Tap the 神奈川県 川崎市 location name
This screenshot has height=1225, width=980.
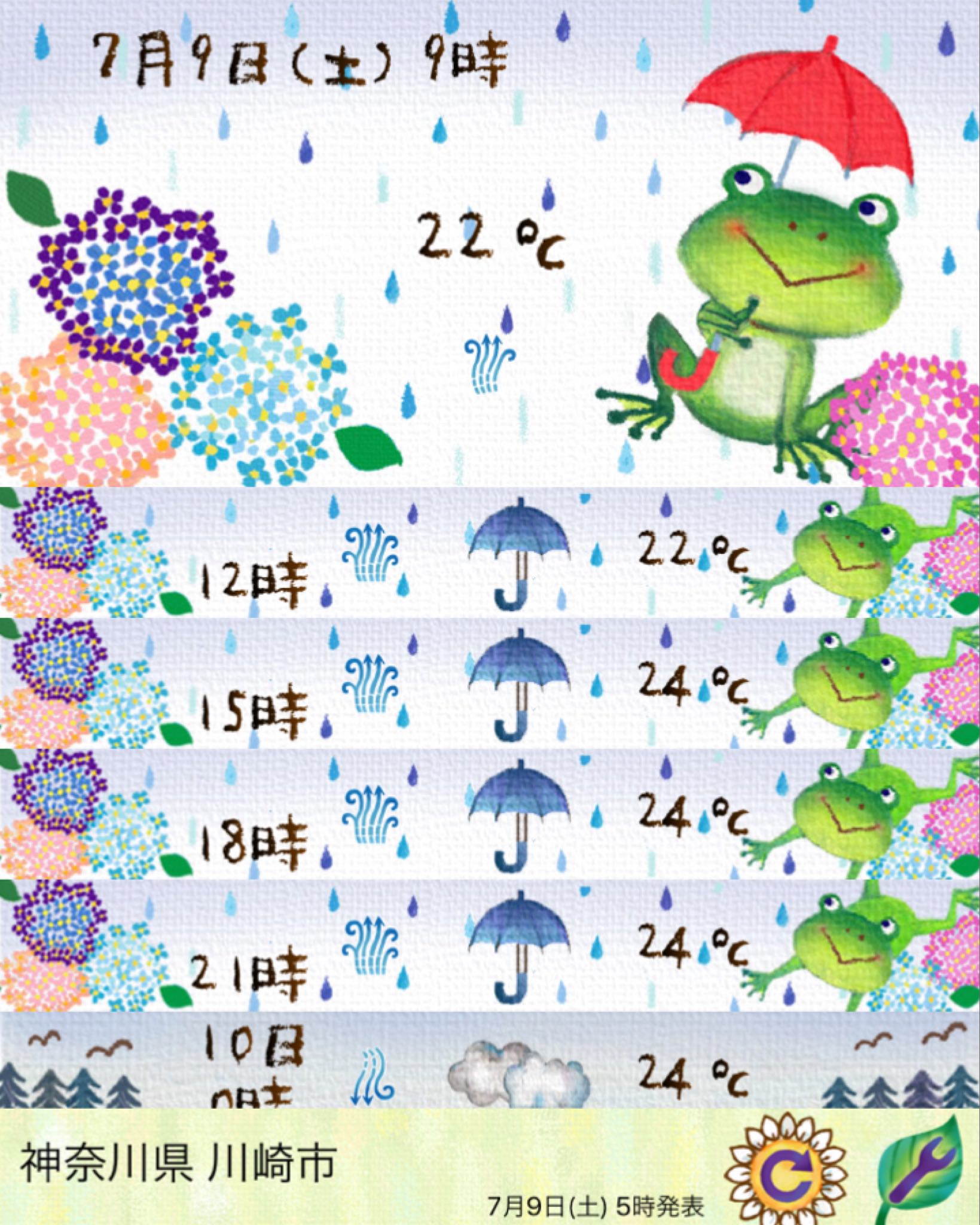(x=178, y=1162)
